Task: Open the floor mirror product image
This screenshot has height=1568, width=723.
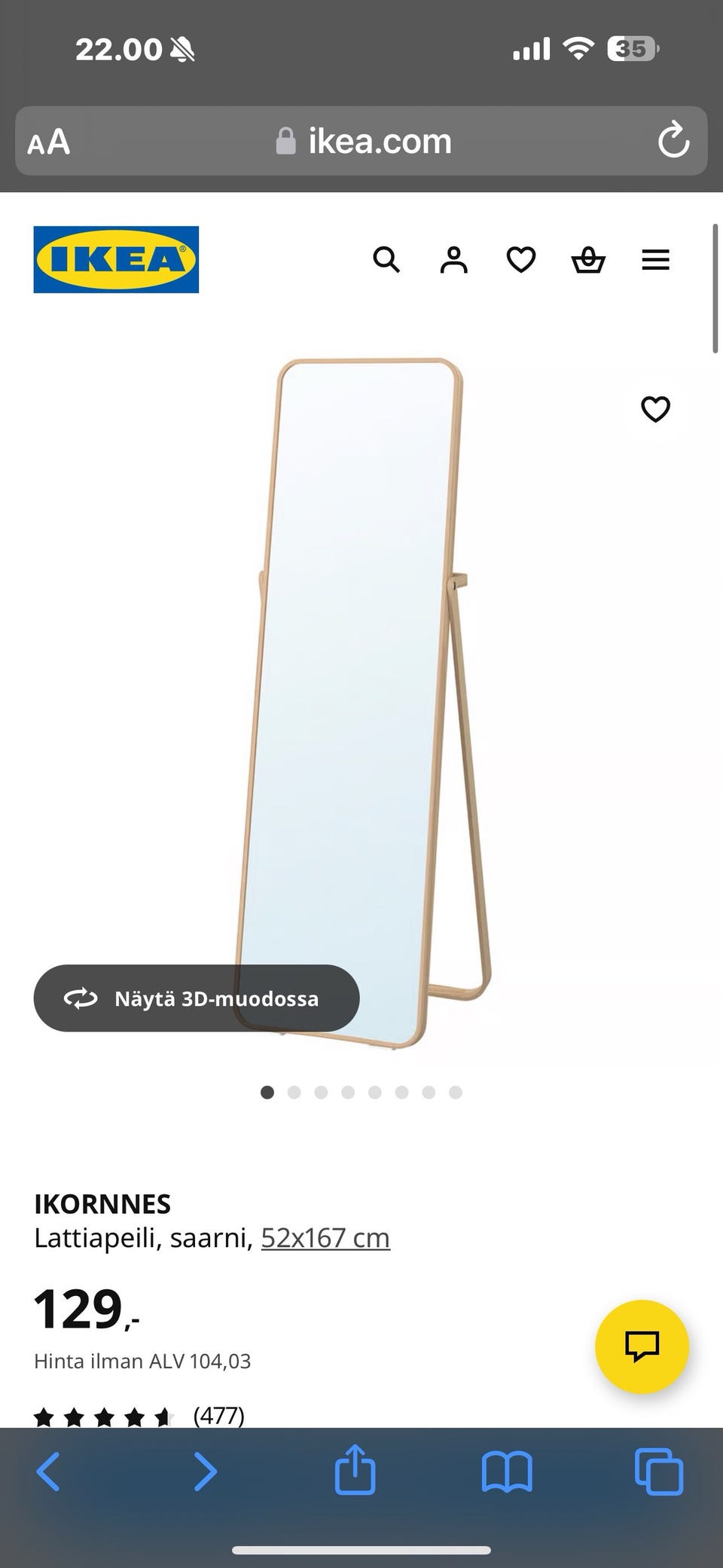Action: point(364,702)
